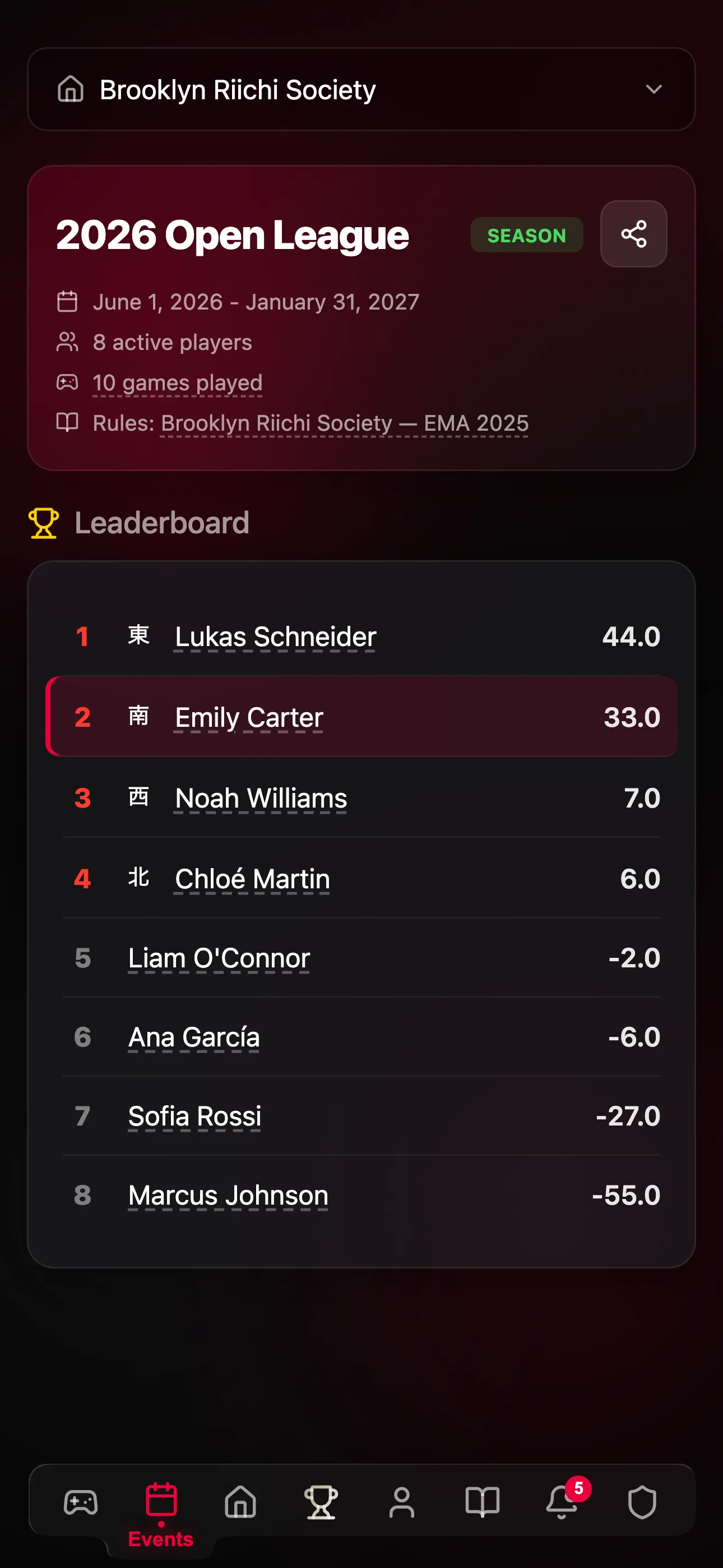This screenshot has width=723, height=1568.
Task: Switch to the trophy rankings tab
Action: coord(321,1502)
